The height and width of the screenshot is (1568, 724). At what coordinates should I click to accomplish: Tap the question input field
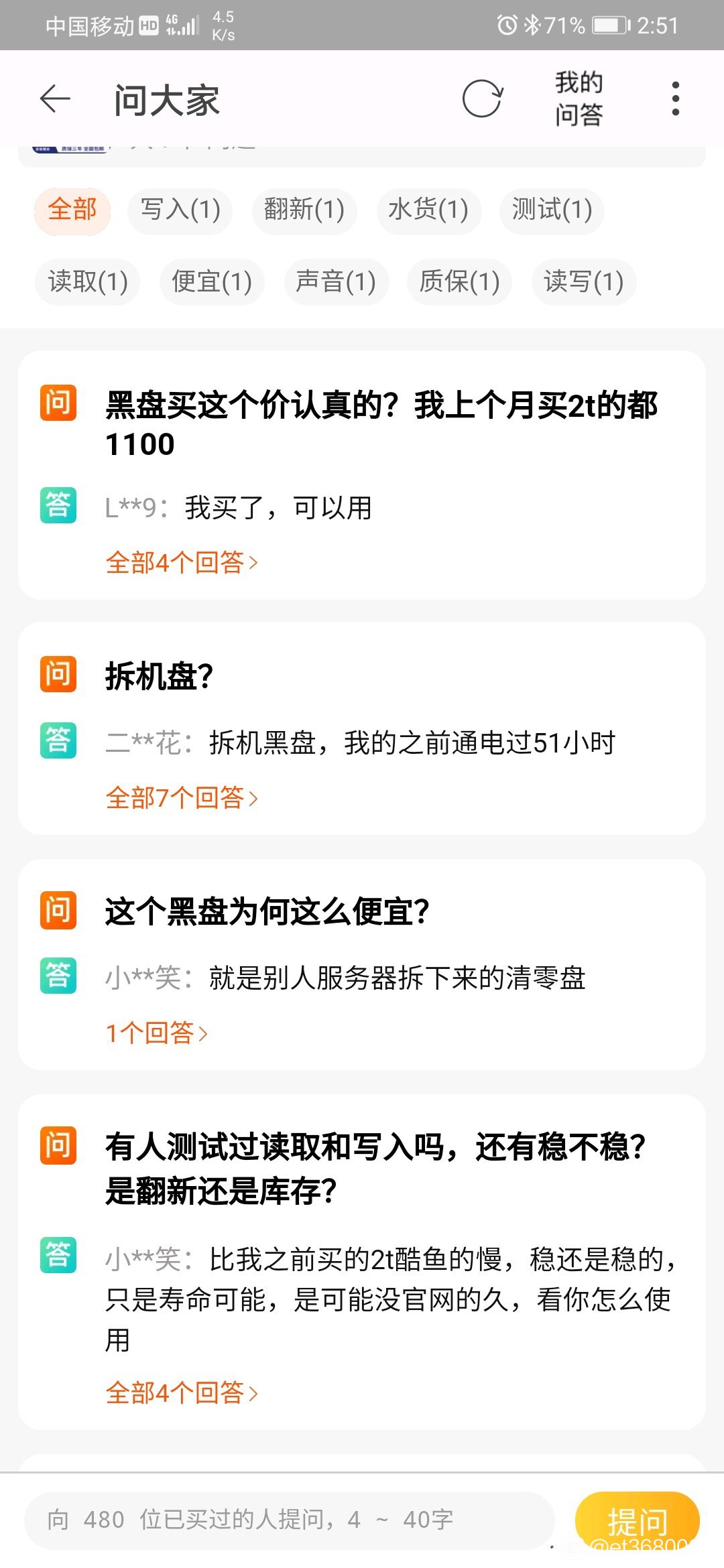coord(290,1519)
